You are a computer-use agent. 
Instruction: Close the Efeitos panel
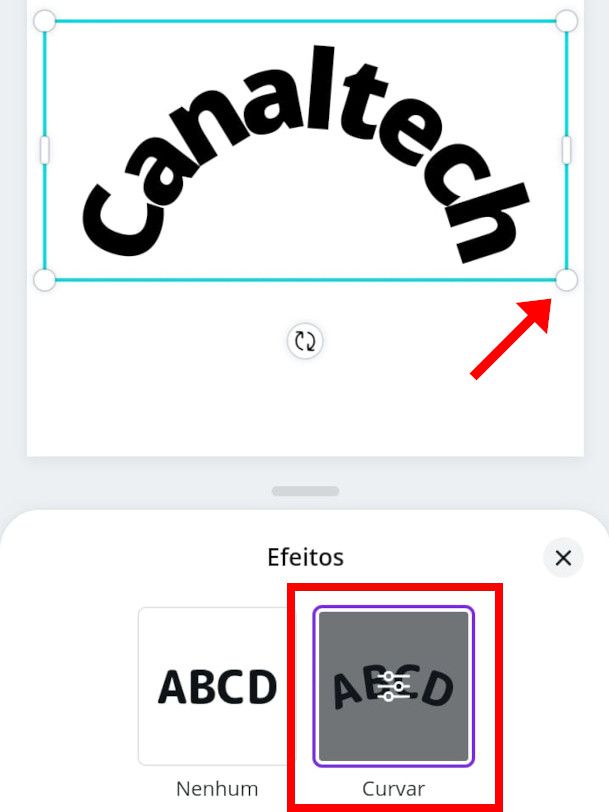[563, 558]
